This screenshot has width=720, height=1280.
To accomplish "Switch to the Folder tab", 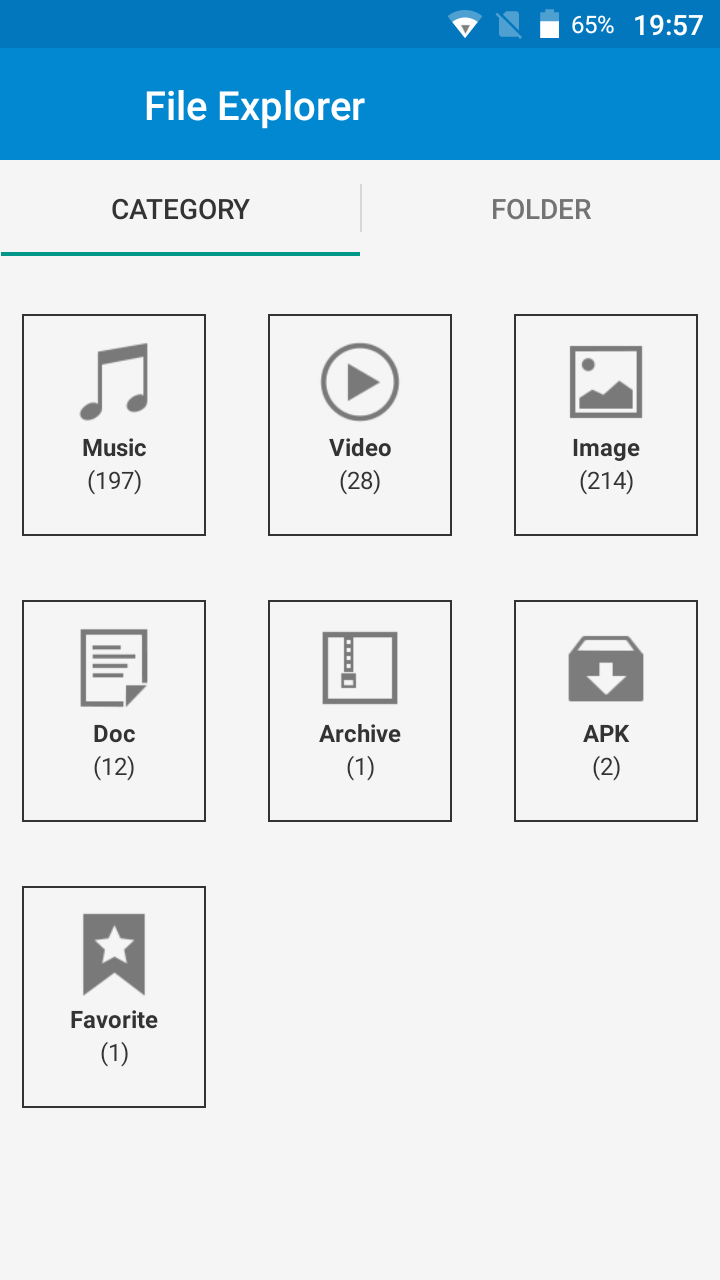I will [x=541, y=209].
